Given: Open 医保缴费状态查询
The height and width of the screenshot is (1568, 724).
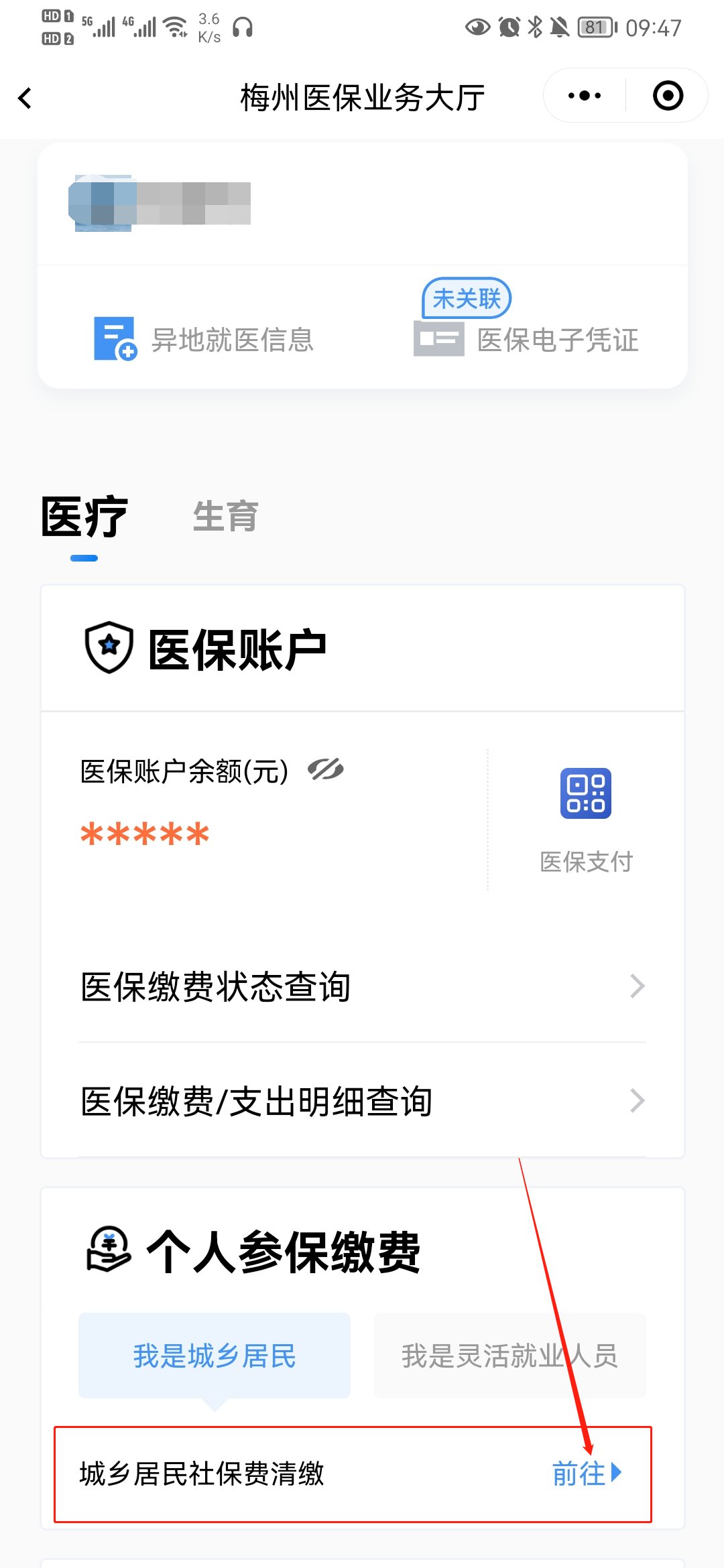Looking at the screenshot, I should (x=362, y=986).
